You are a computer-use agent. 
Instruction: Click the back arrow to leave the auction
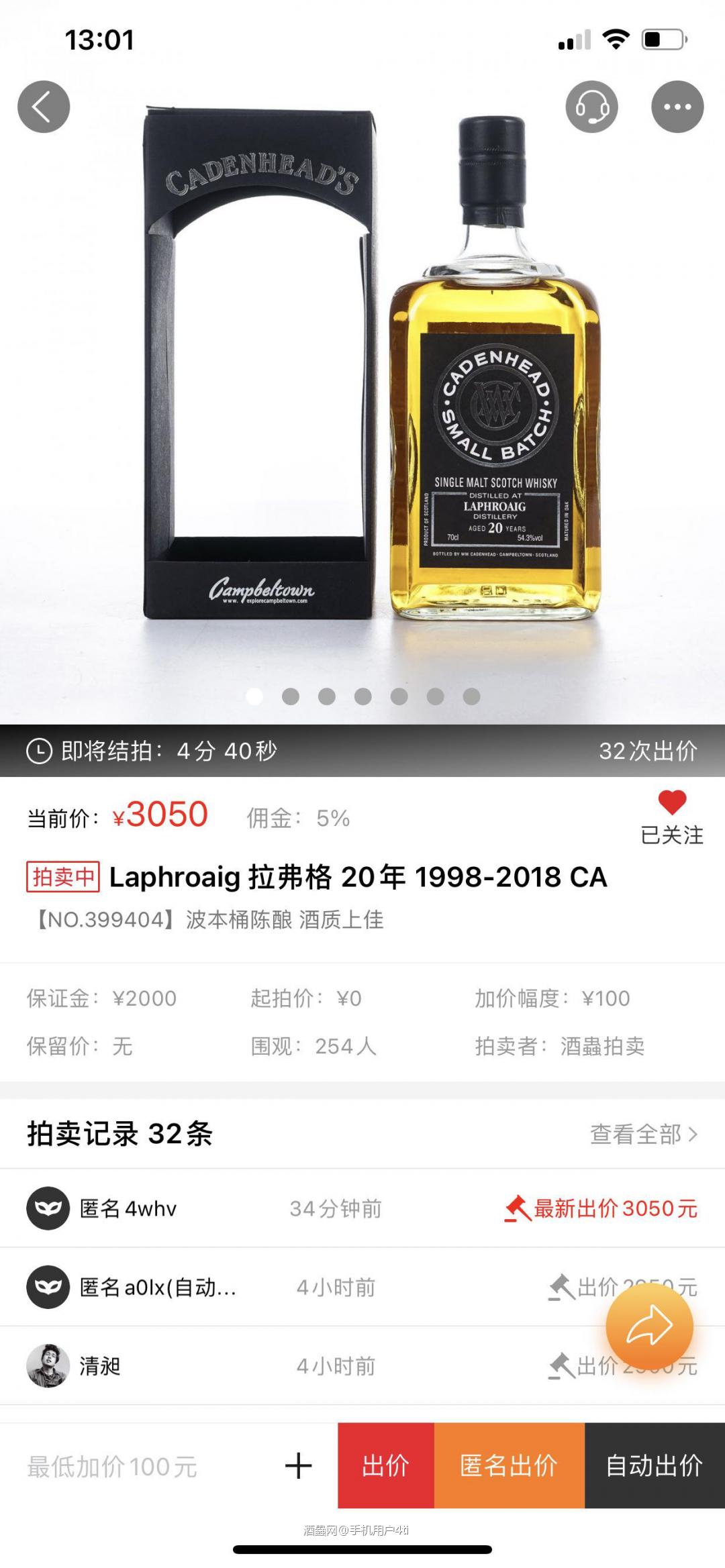click(44, 106)
